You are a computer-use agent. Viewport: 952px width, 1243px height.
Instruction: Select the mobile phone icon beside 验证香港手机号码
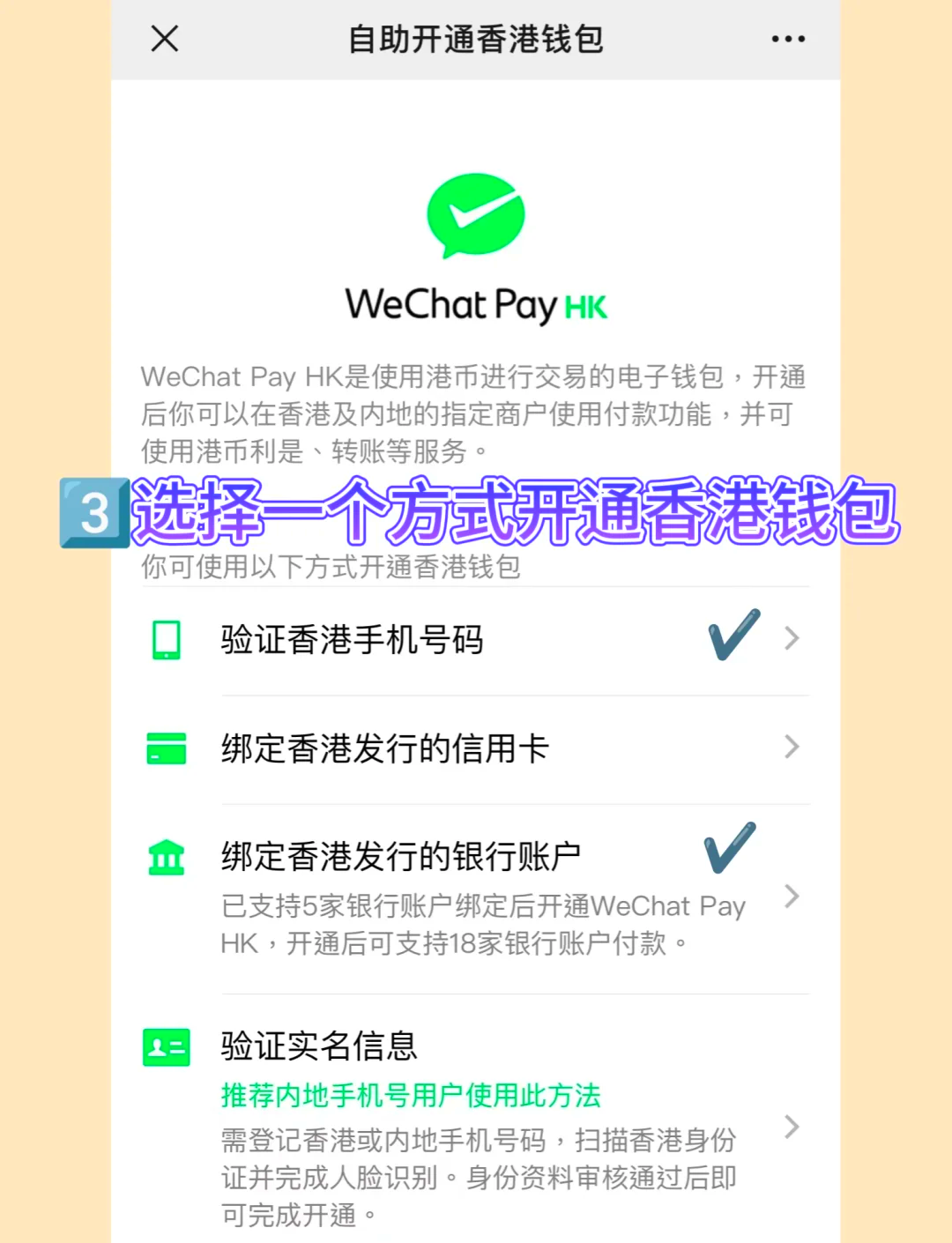click(166, 639)
